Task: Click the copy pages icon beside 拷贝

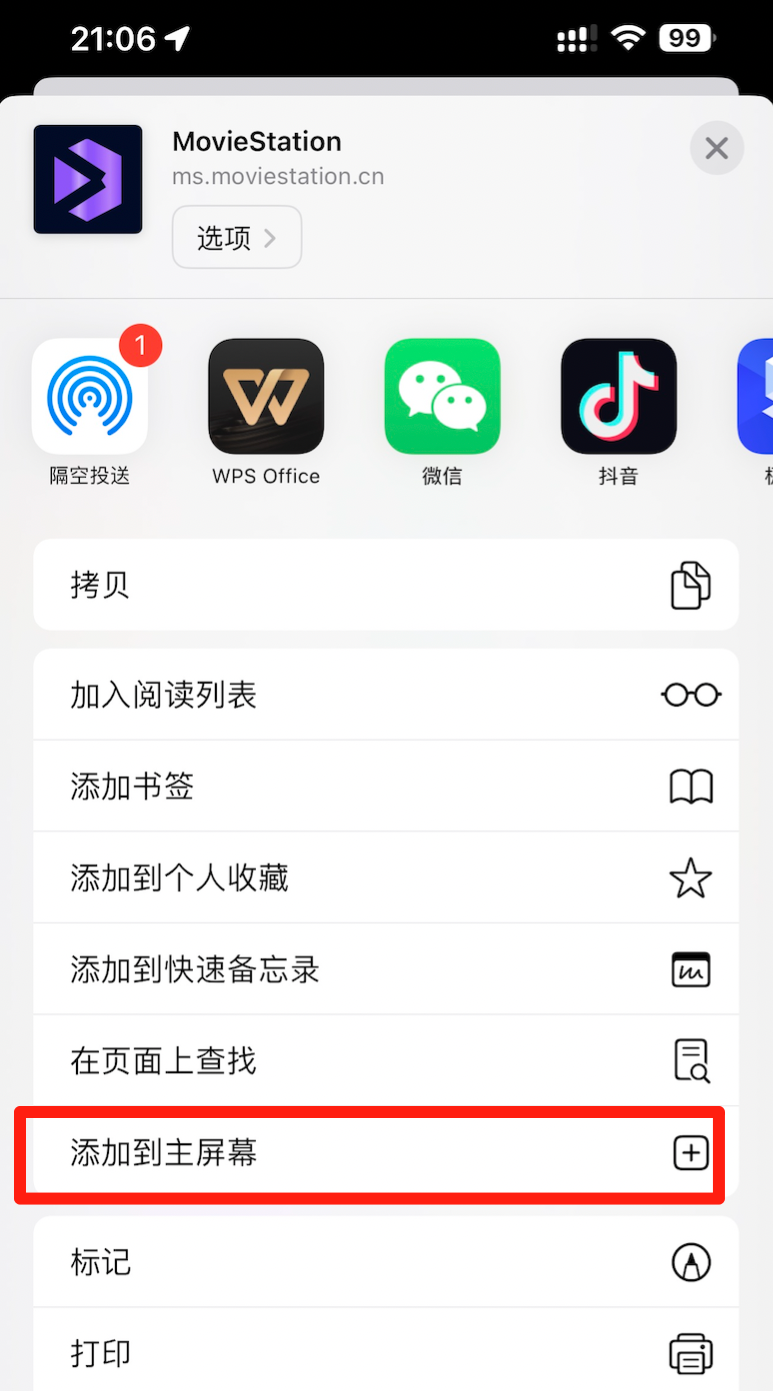Action: pos(690,585)
